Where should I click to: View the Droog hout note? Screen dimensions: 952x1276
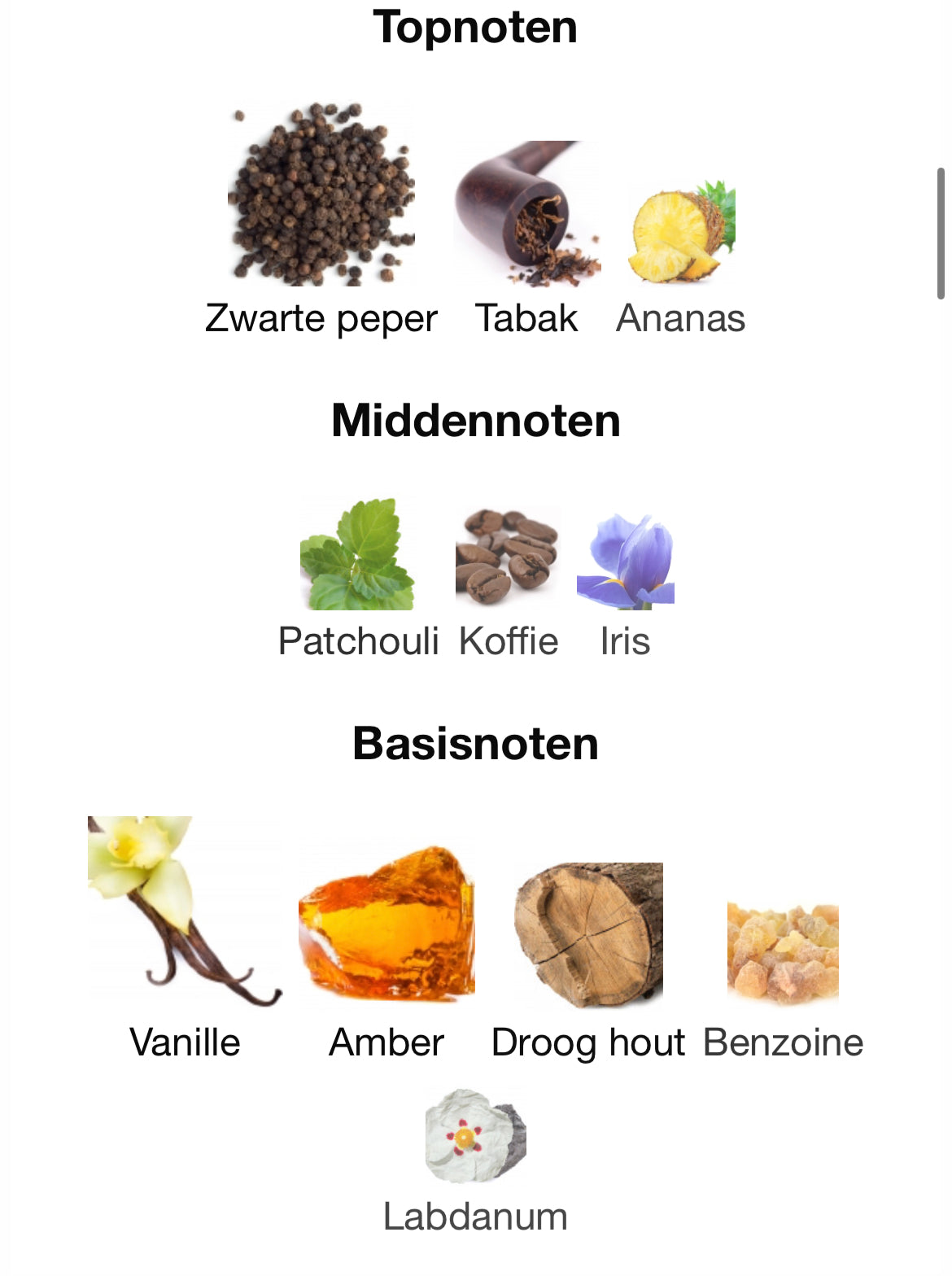(588, 934)
